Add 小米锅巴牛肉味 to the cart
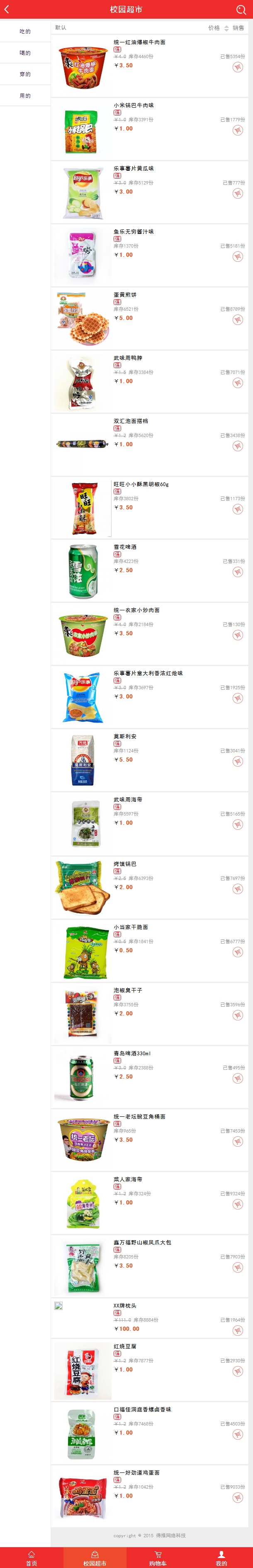Viewport: 253px width, 1568px height. (x=237, y=131)
